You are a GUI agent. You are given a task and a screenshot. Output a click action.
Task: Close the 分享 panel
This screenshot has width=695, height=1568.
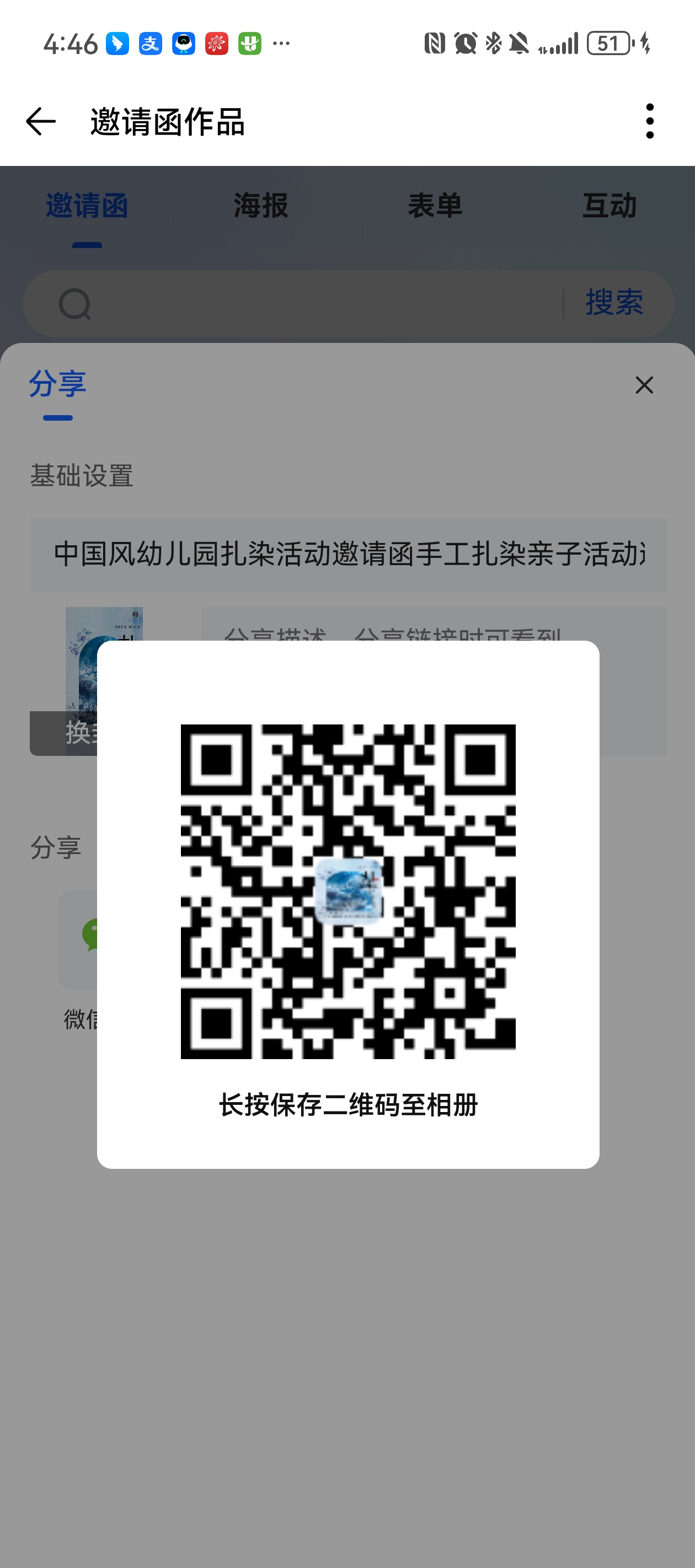point(644,385)
